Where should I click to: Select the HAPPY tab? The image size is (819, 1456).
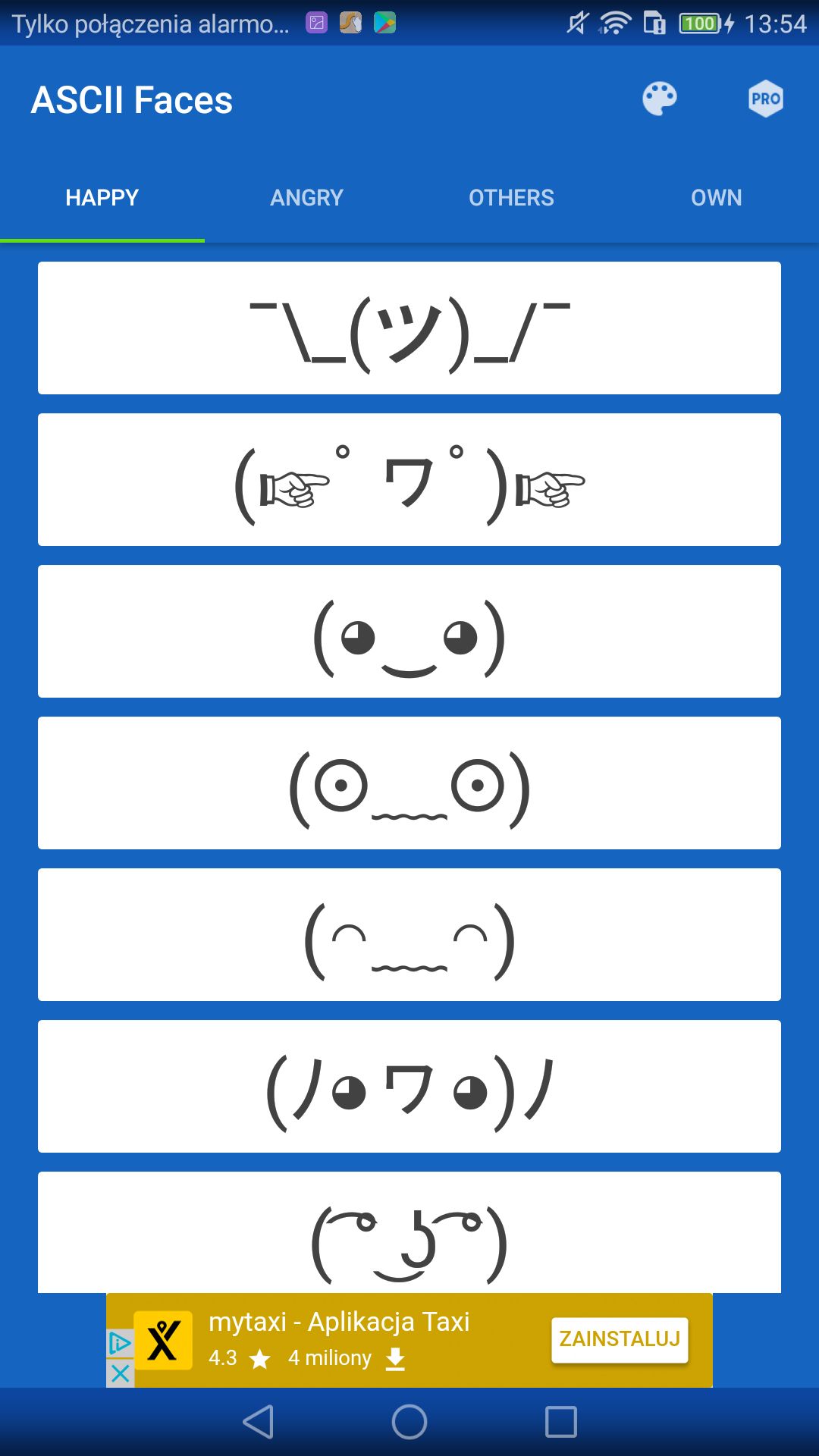point(102,198)
